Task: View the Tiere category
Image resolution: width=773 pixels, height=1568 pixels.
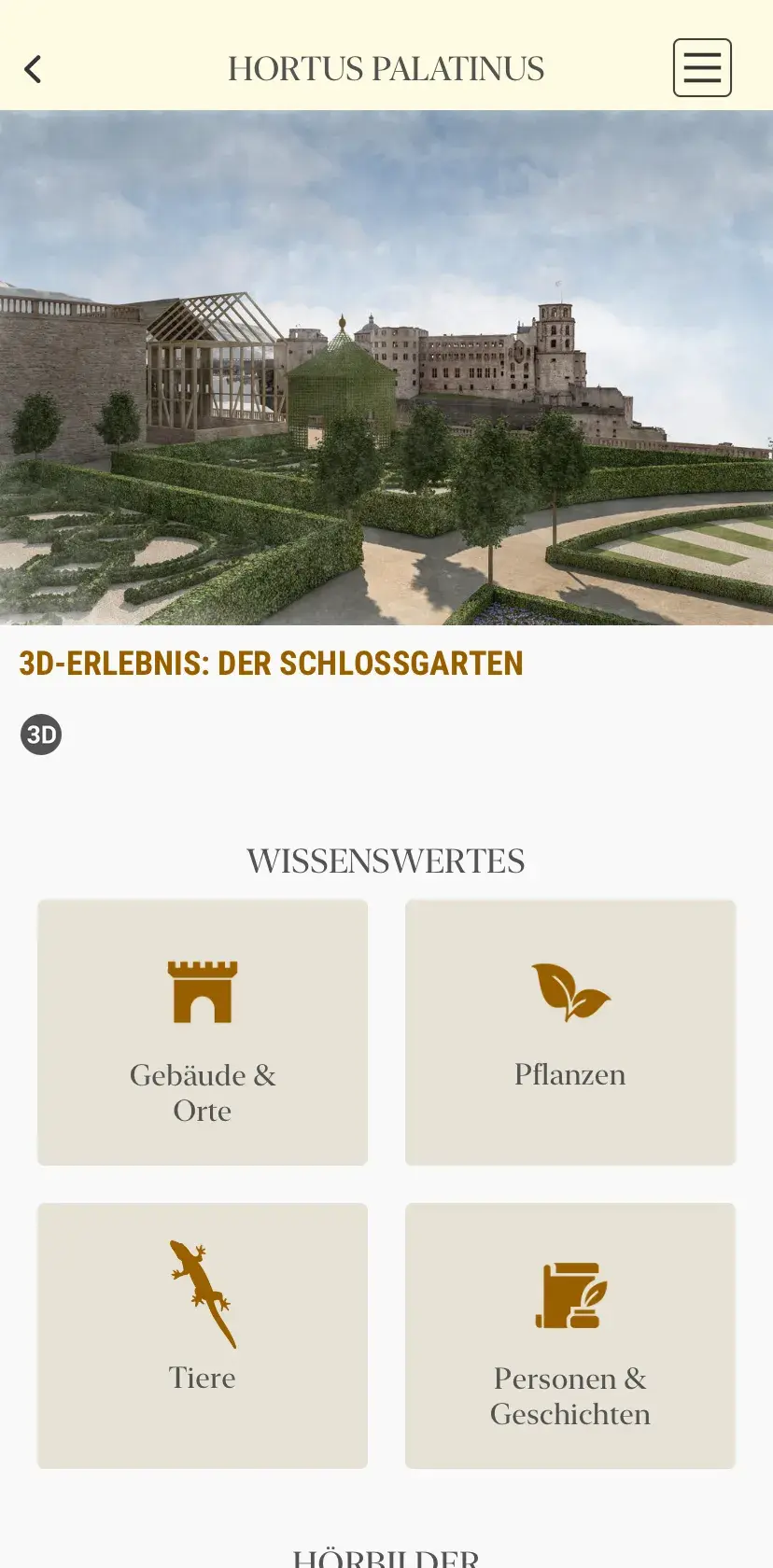Action: tap(203, 1336)
